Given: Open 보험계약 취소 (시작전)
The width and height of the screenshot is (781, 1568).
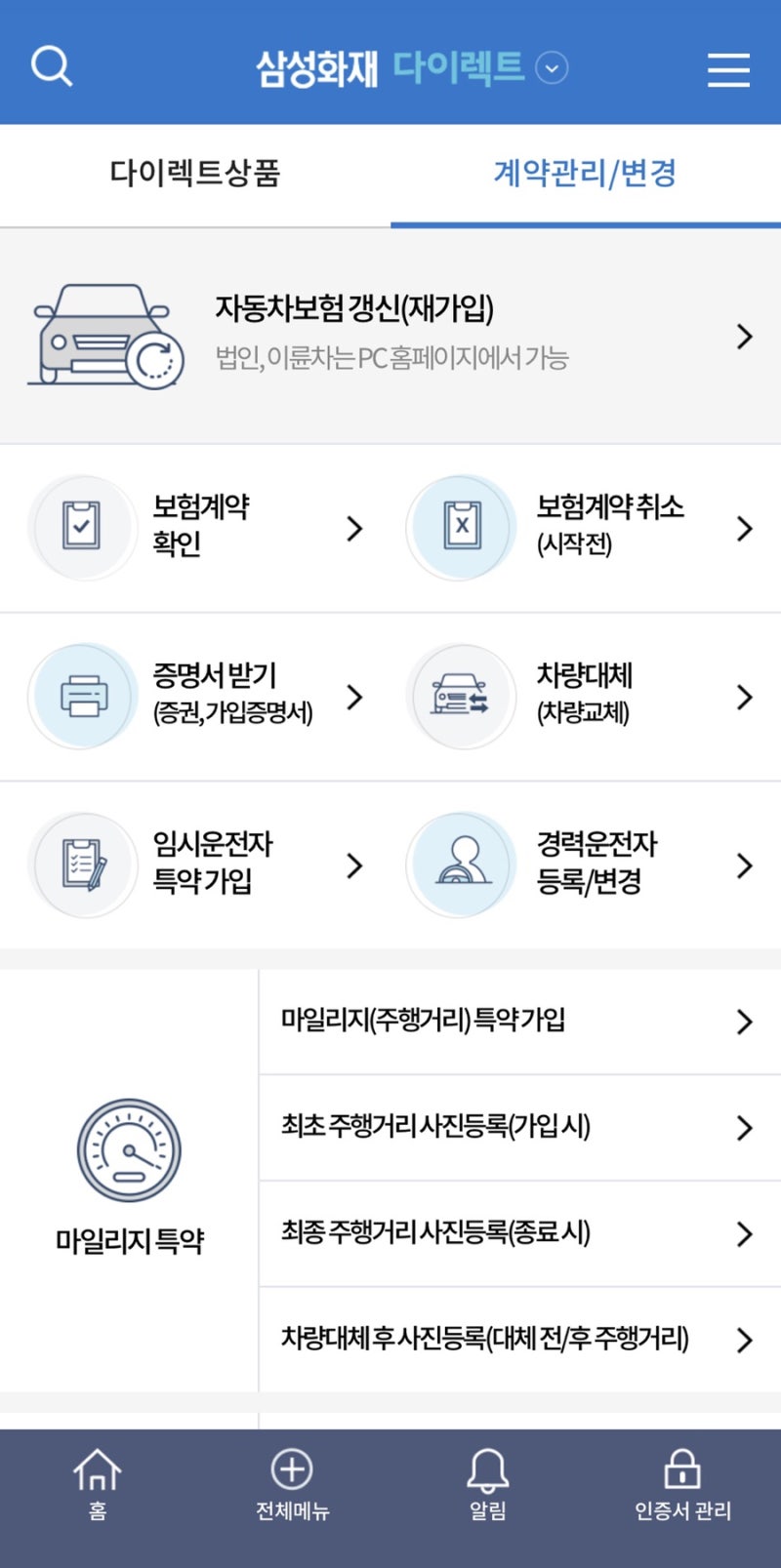Looking at the screenshot, I should tap(586, 528).
